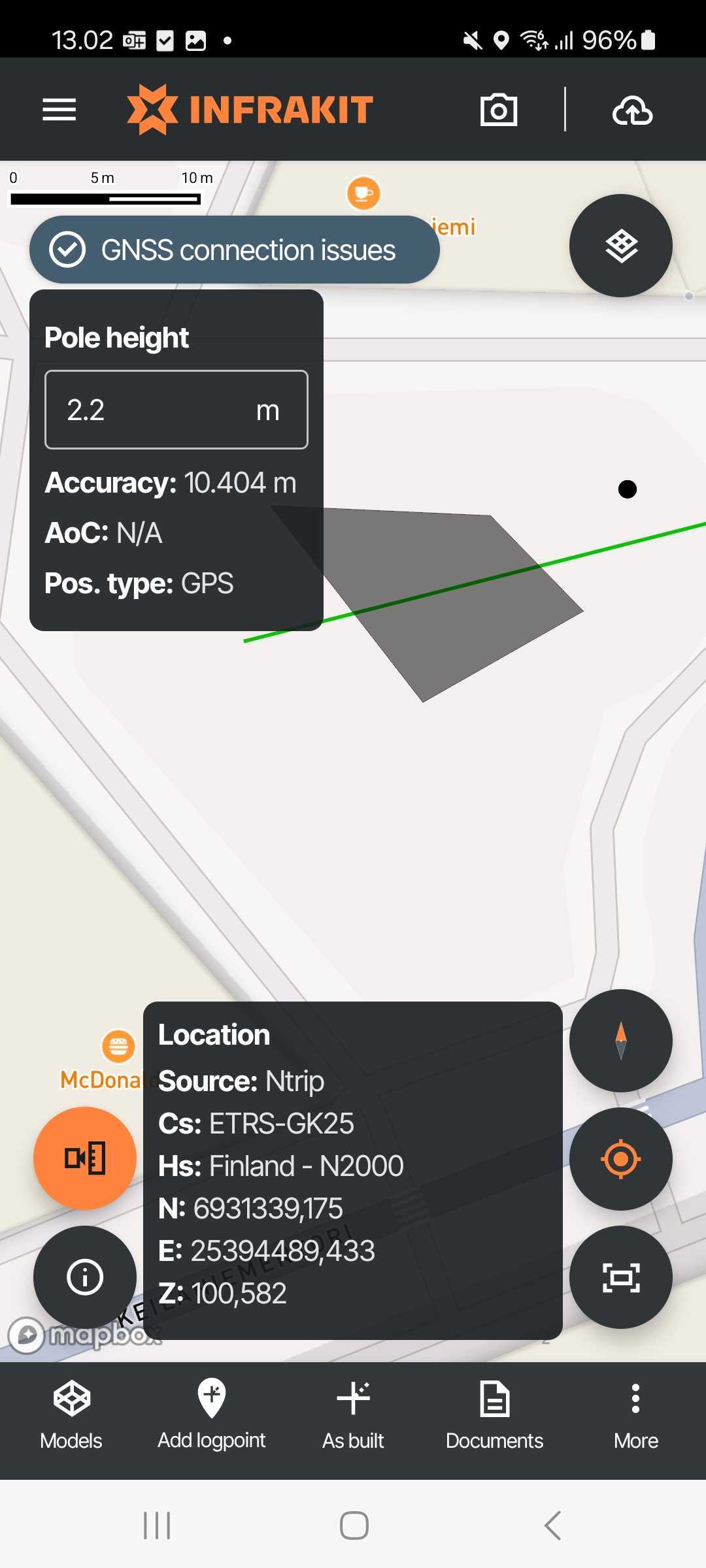Tap the info circle button
This screenshot has height=1568, width=706.
[85, 1277]
